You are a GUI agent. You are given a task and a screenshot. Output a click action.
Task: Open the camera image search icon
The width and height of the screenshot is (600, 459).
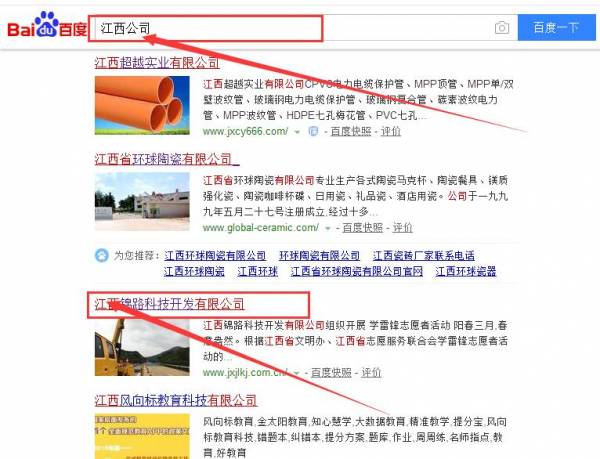(502, 27)
